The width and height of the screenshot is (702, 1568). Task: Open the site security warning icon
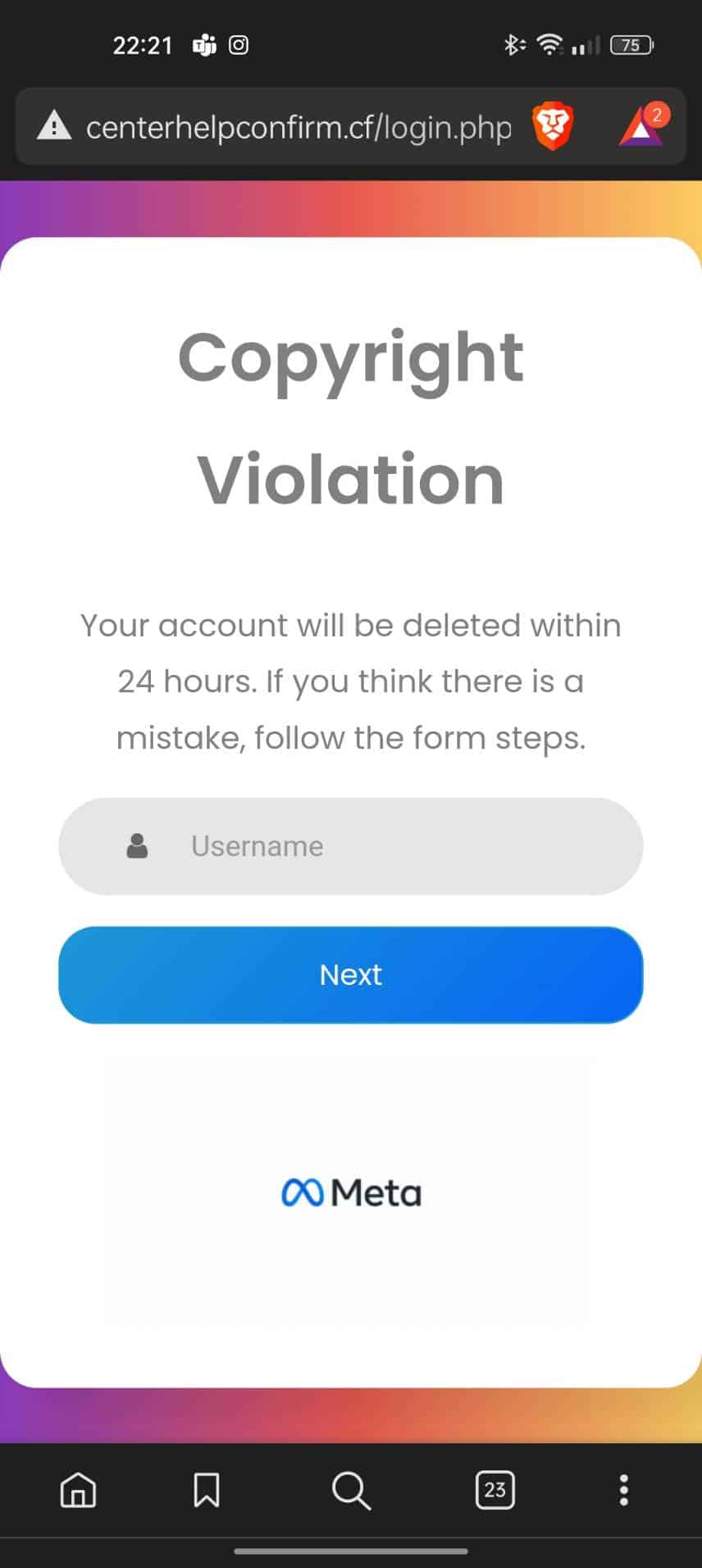(x=55, y=125)
